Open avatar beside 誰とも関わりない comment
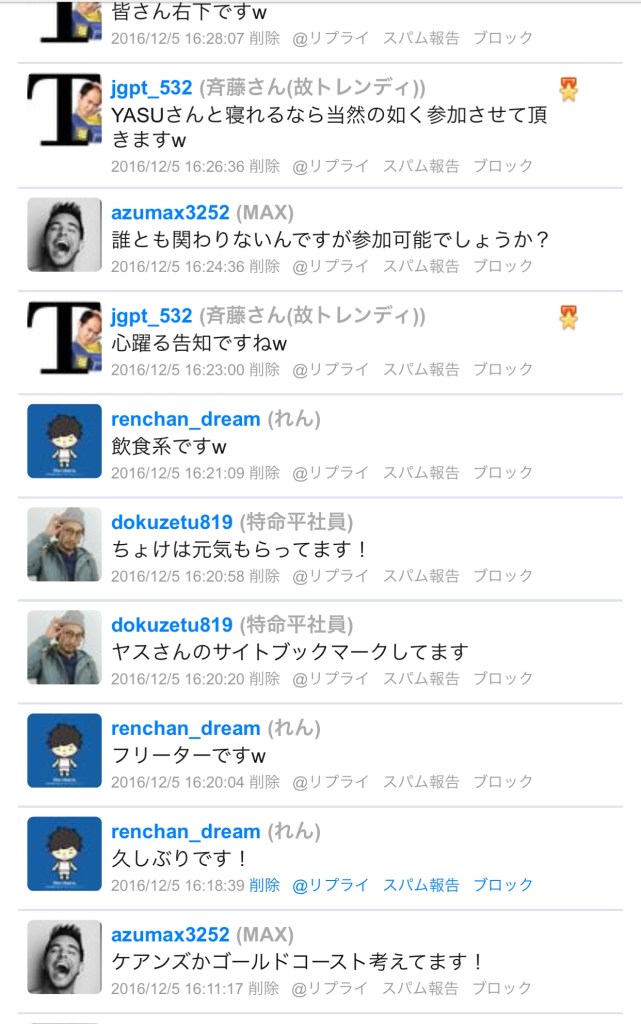The height and width of the screenshot is (1024, 641). click(65, 234)
